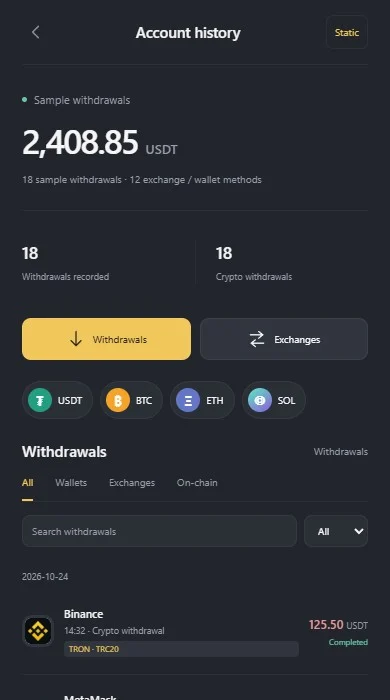390x700 pixels.
Task: Tap the Static button
Action: pyautogui.click(x=347, y=32)
